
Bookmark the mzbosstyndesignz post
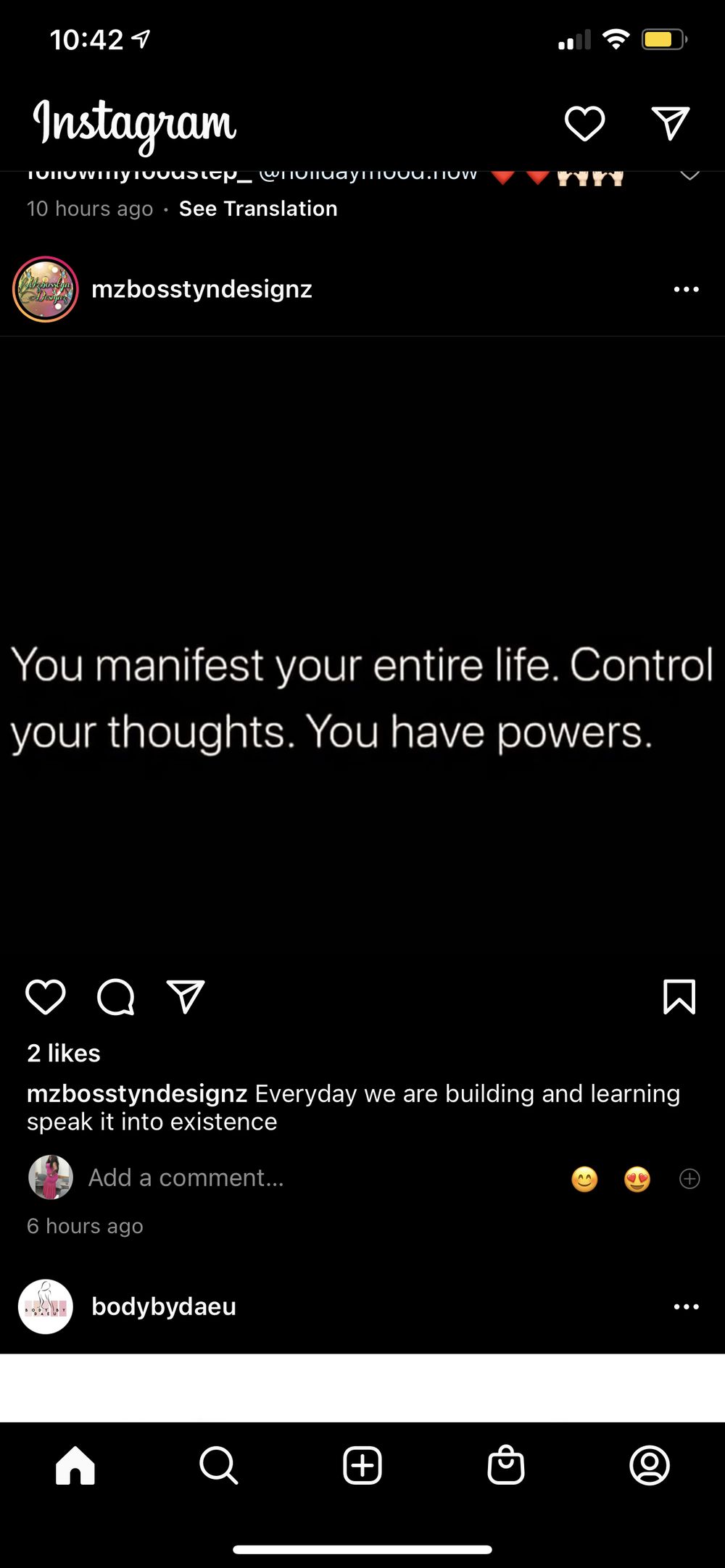(679, 997)
